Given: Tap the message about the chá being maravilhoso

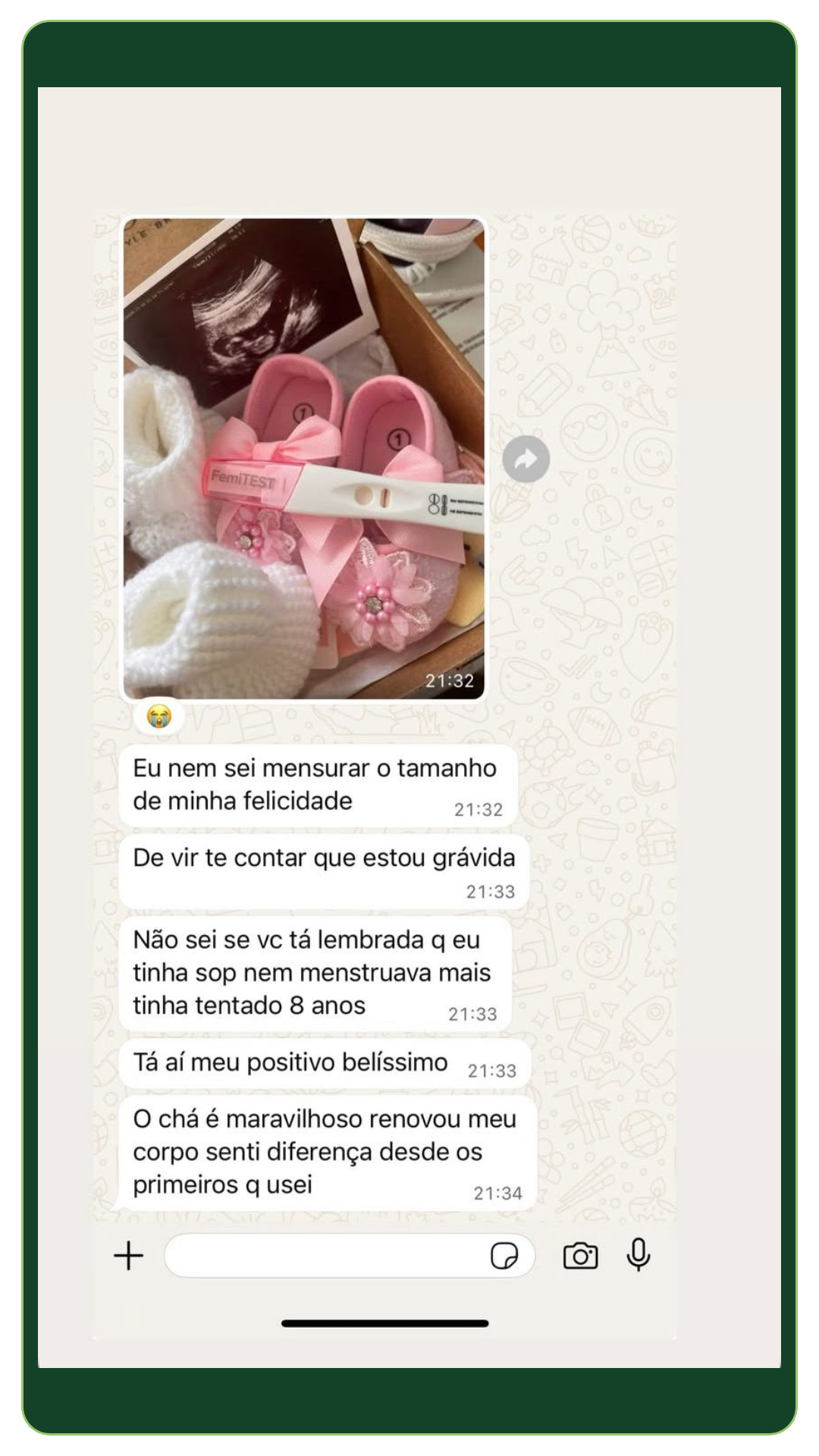Looking at the screenshot, I should 318,1149.
